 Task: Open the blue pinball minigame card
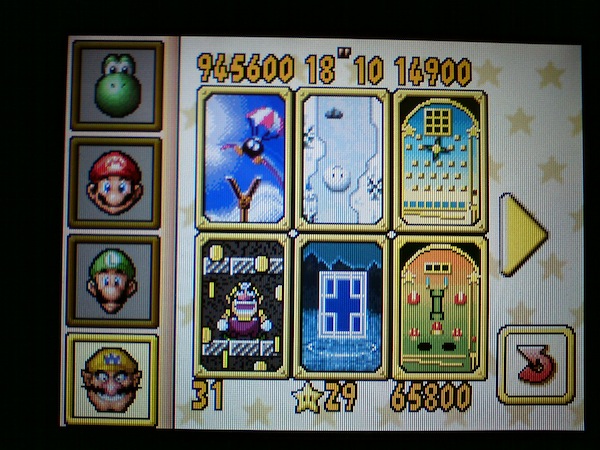439,158
